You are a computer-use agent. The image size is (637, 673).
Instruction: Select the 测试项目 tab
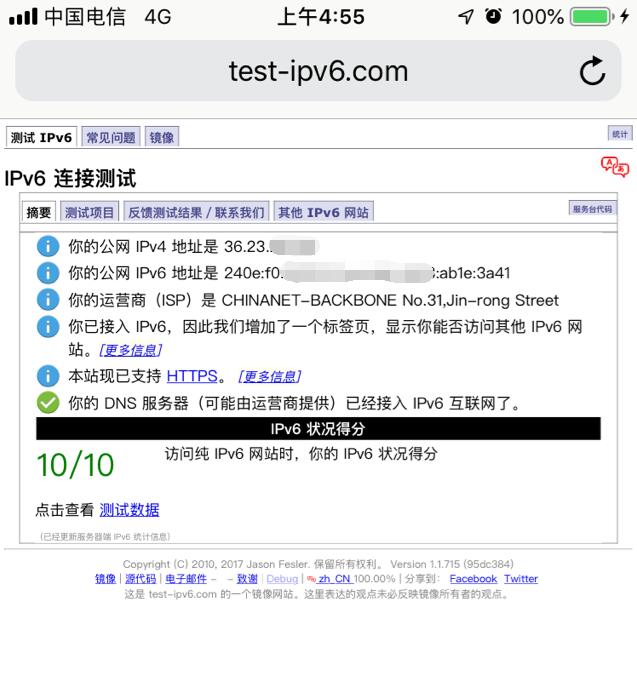tap(90, 212)
